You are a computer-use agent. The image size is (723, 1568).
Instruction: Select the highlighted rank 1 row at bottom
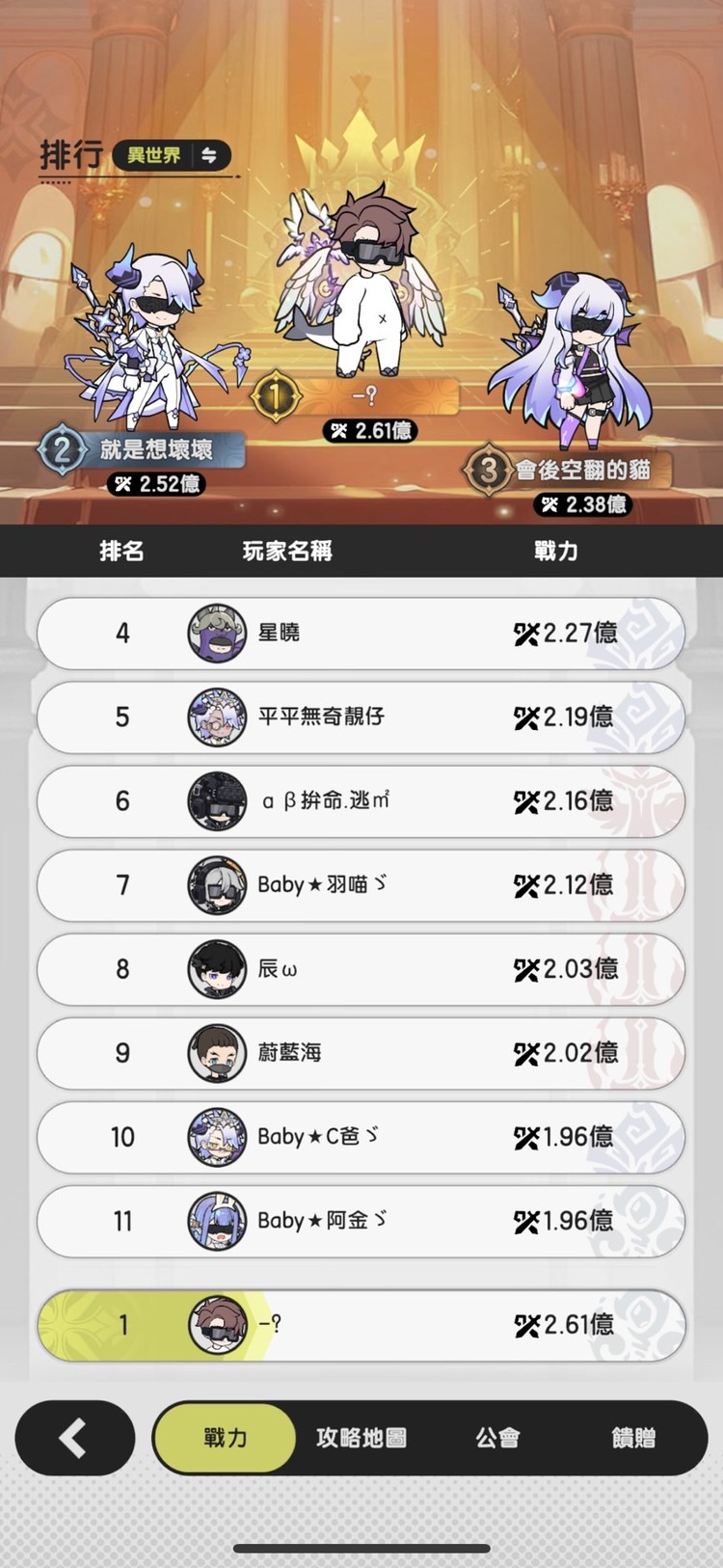(360, 1325)
